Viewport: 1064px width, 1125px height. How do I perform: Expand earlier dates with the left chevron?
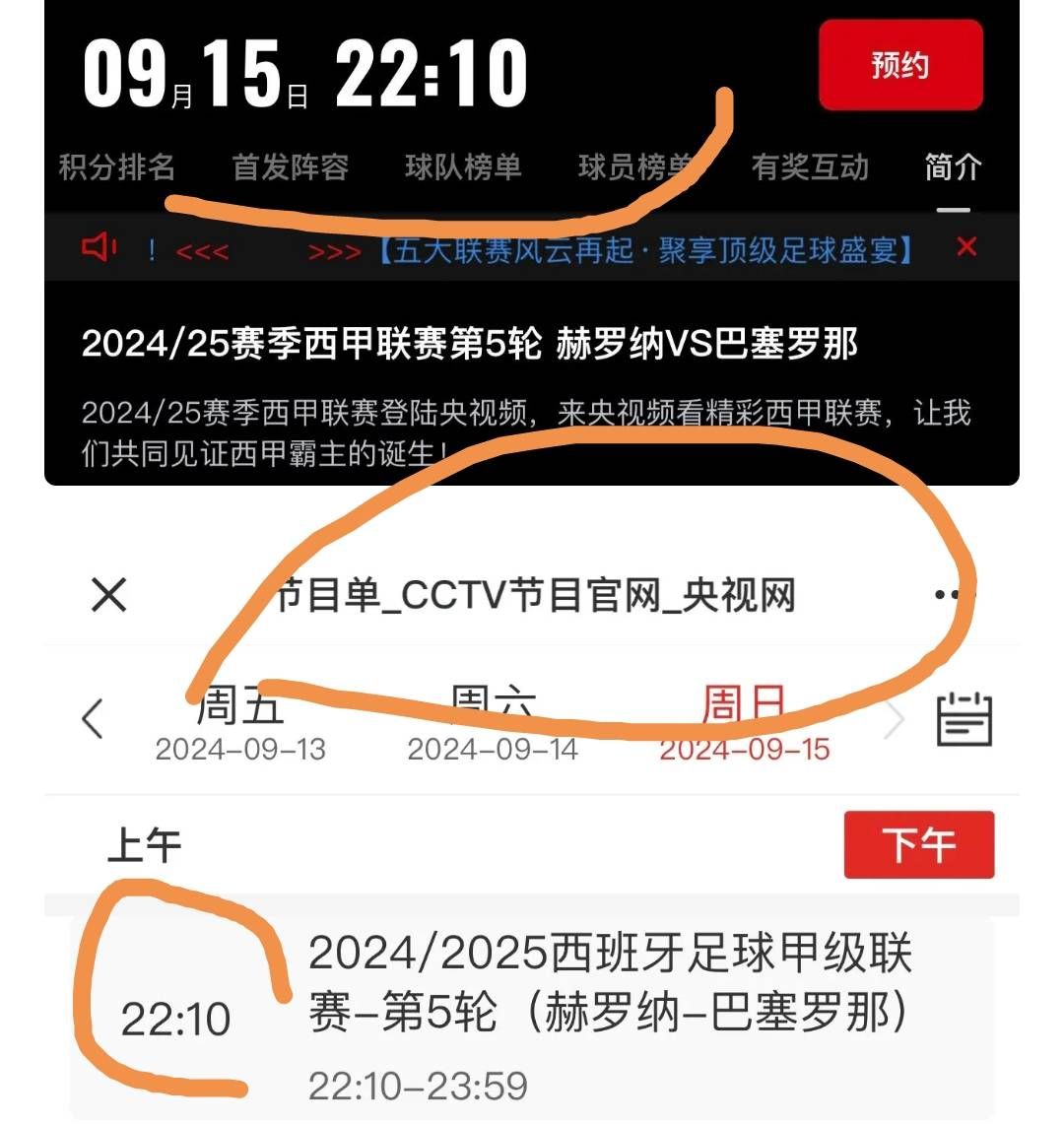(94, 720)
